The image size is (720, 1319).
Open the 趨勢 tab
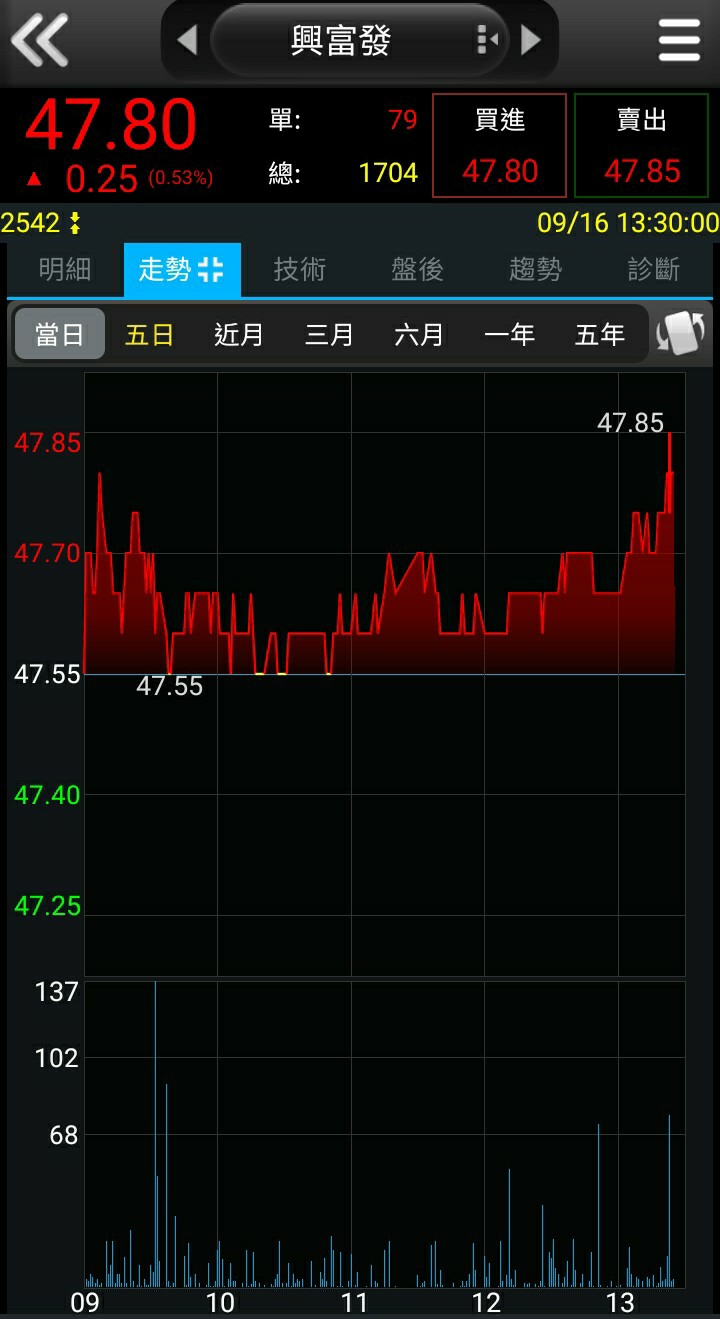click(x=535, y=269)
